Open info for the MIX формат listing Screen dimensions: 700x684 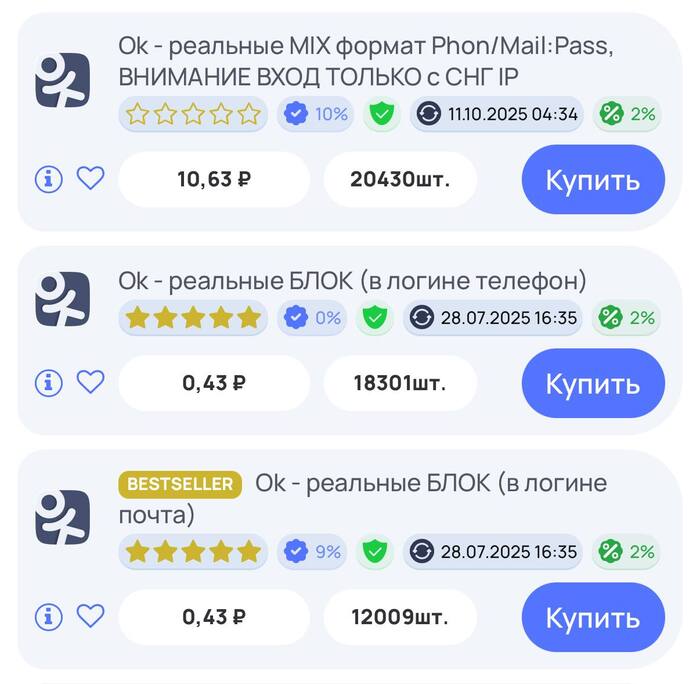click(48, 179)
